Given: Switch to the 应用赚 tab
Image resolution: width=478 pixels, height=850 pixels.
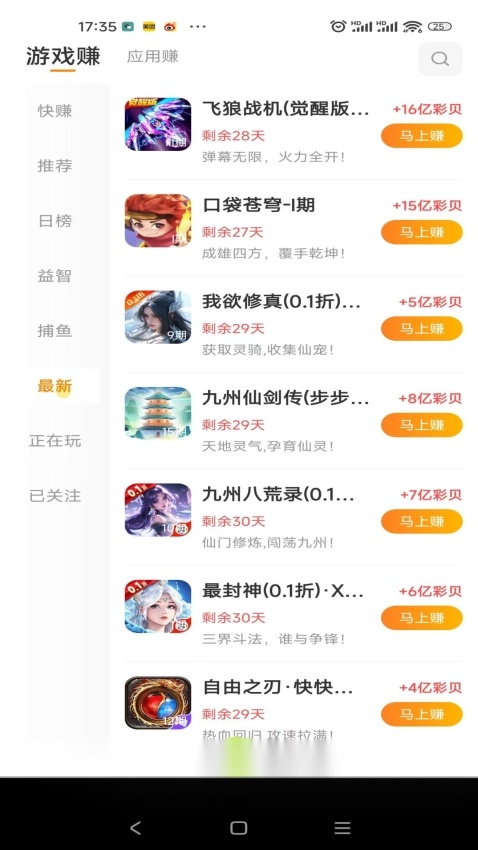Looking at the screenshot, I should coord(153,56).
